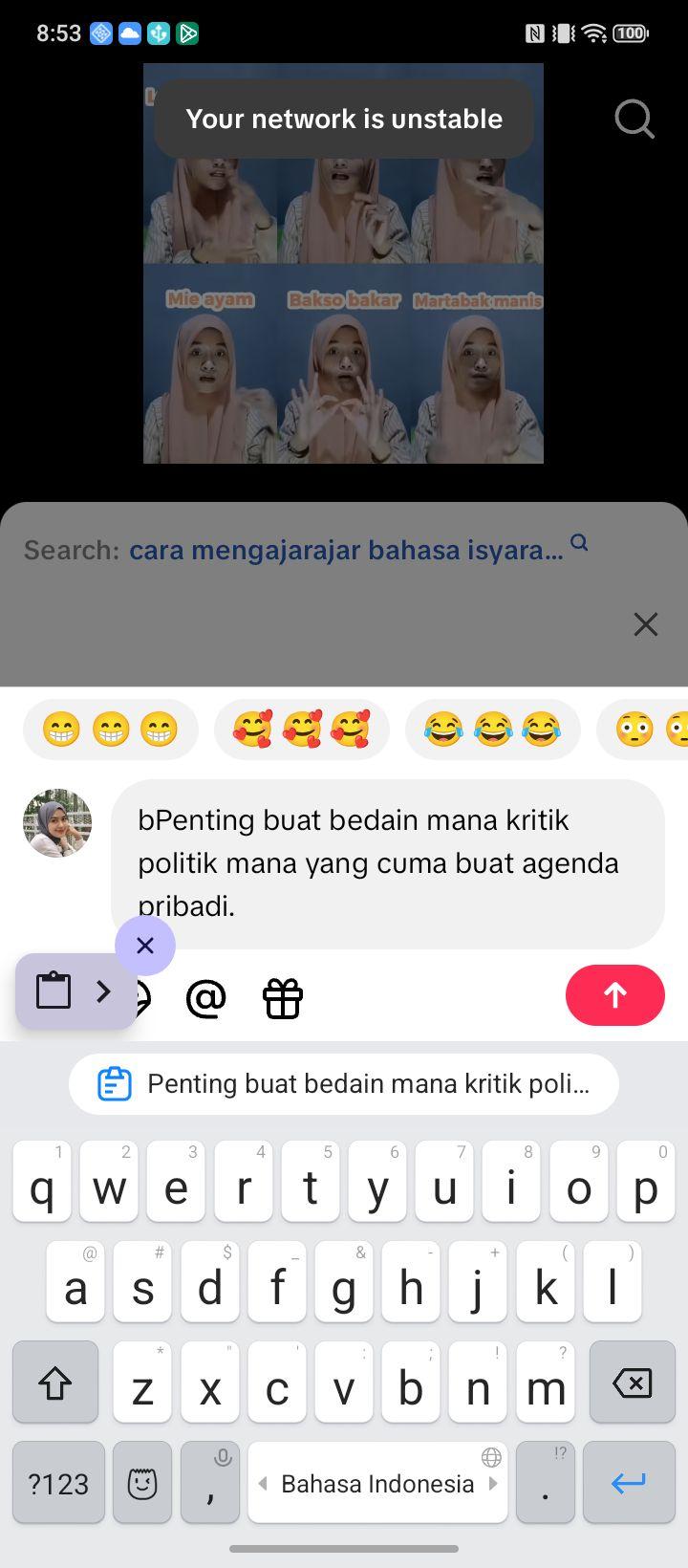688x1568 pixels.
Task: Insert the grinning faces emoji trio
Action: (x=110, y=730)
